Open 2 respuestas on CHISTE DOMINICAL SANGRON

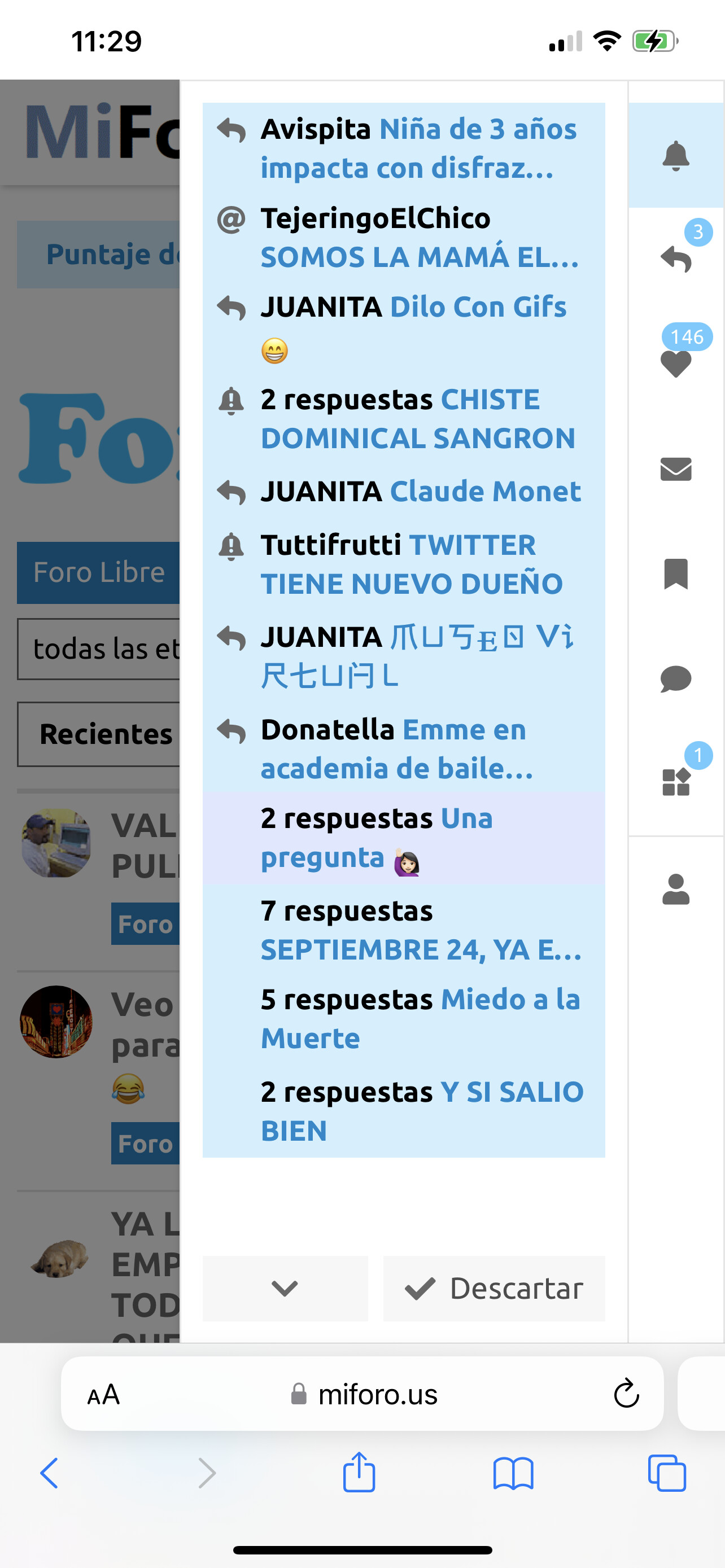404,419
